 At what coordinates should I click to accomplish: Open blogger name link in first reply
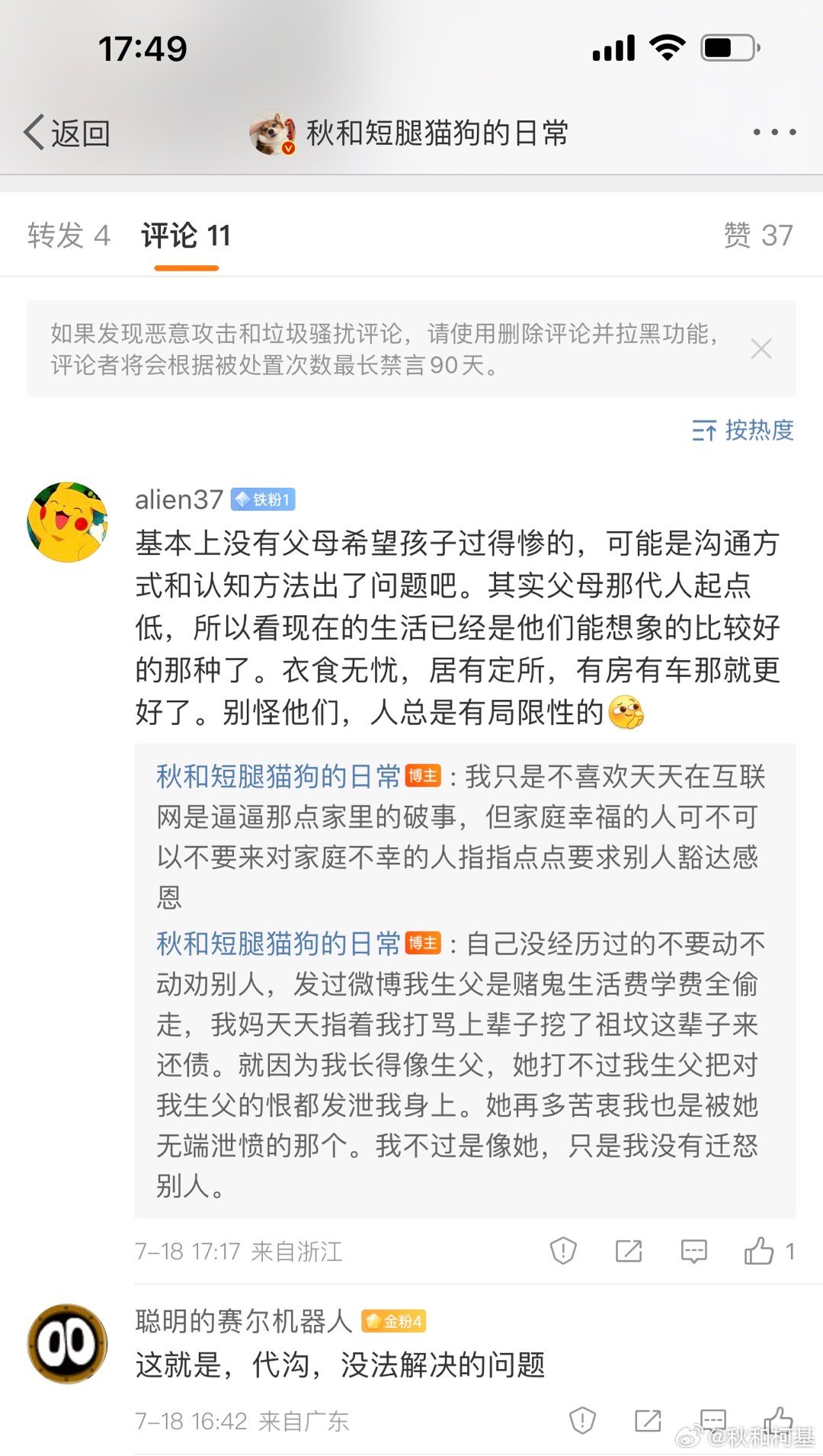click(278, 777)
